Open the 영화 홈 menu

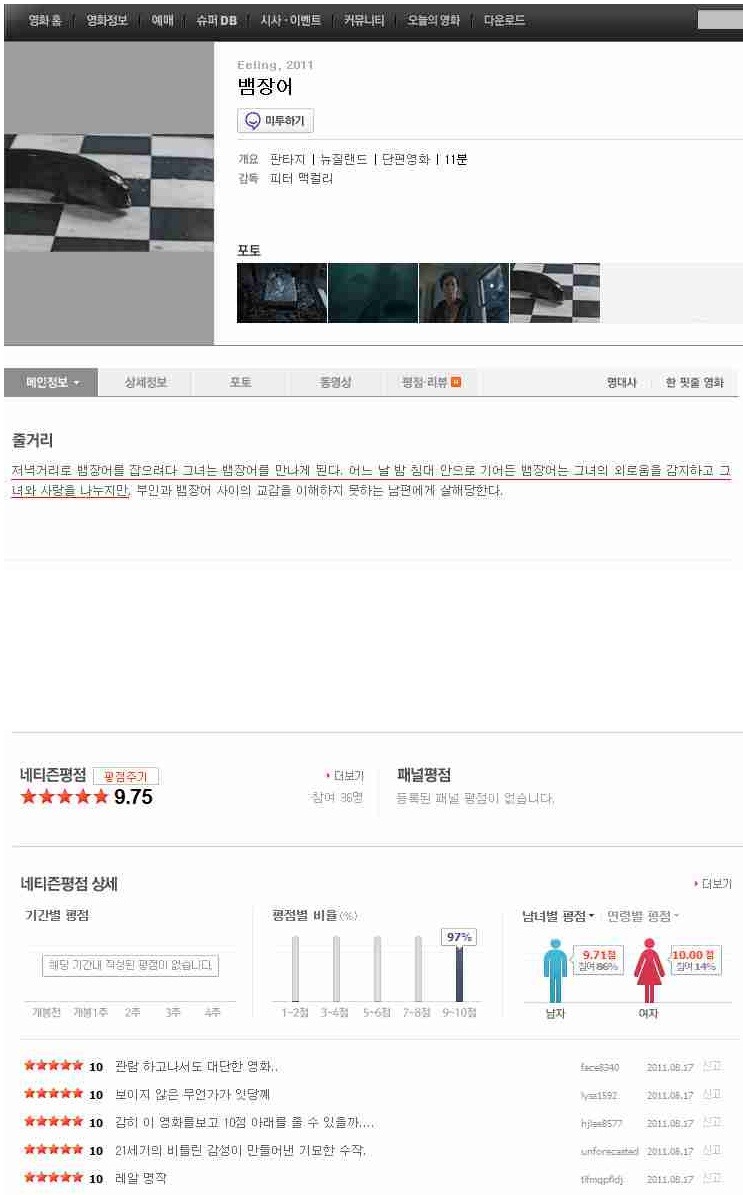point(43,20)
